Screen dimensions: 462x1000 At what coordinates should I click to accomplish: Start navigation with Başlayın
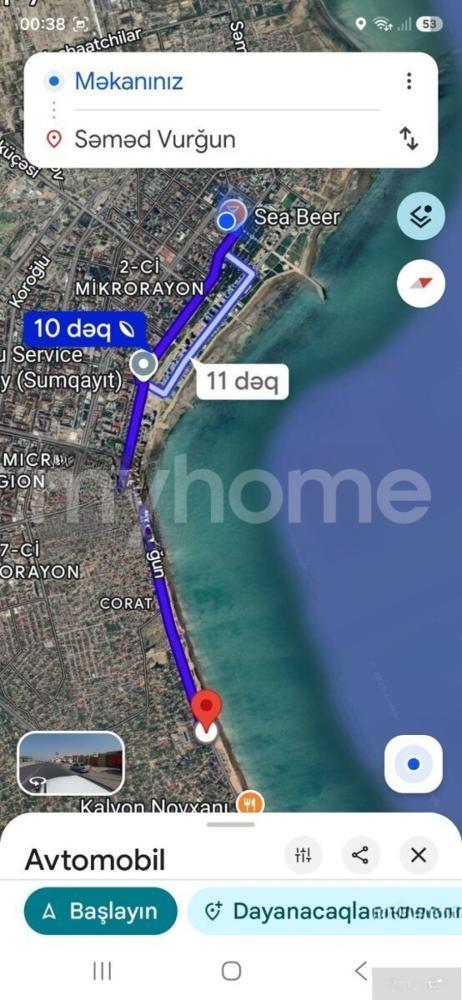100,911
